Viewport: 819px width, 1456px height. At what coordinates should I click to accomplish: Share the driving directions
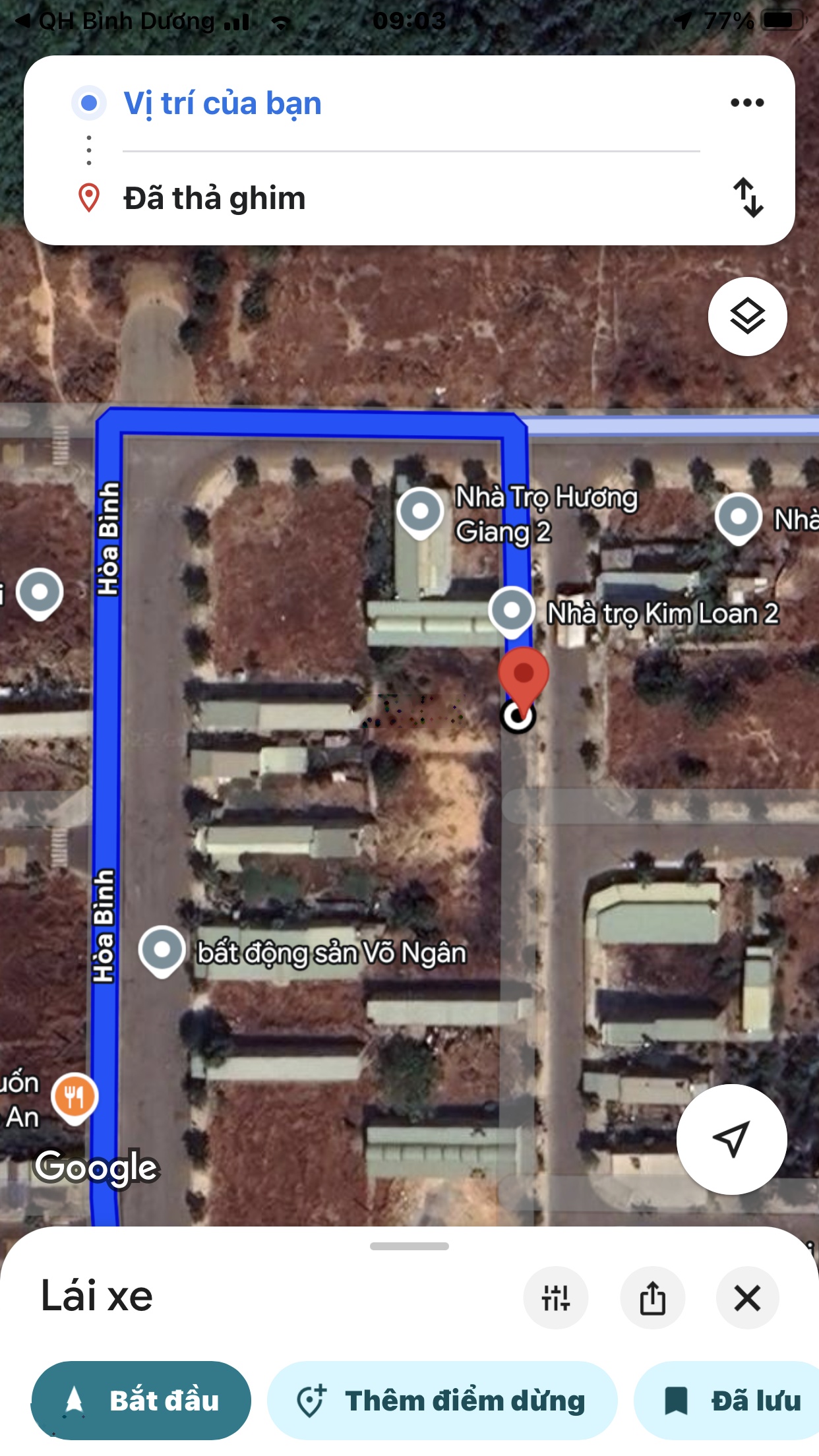click(652, 1298)
